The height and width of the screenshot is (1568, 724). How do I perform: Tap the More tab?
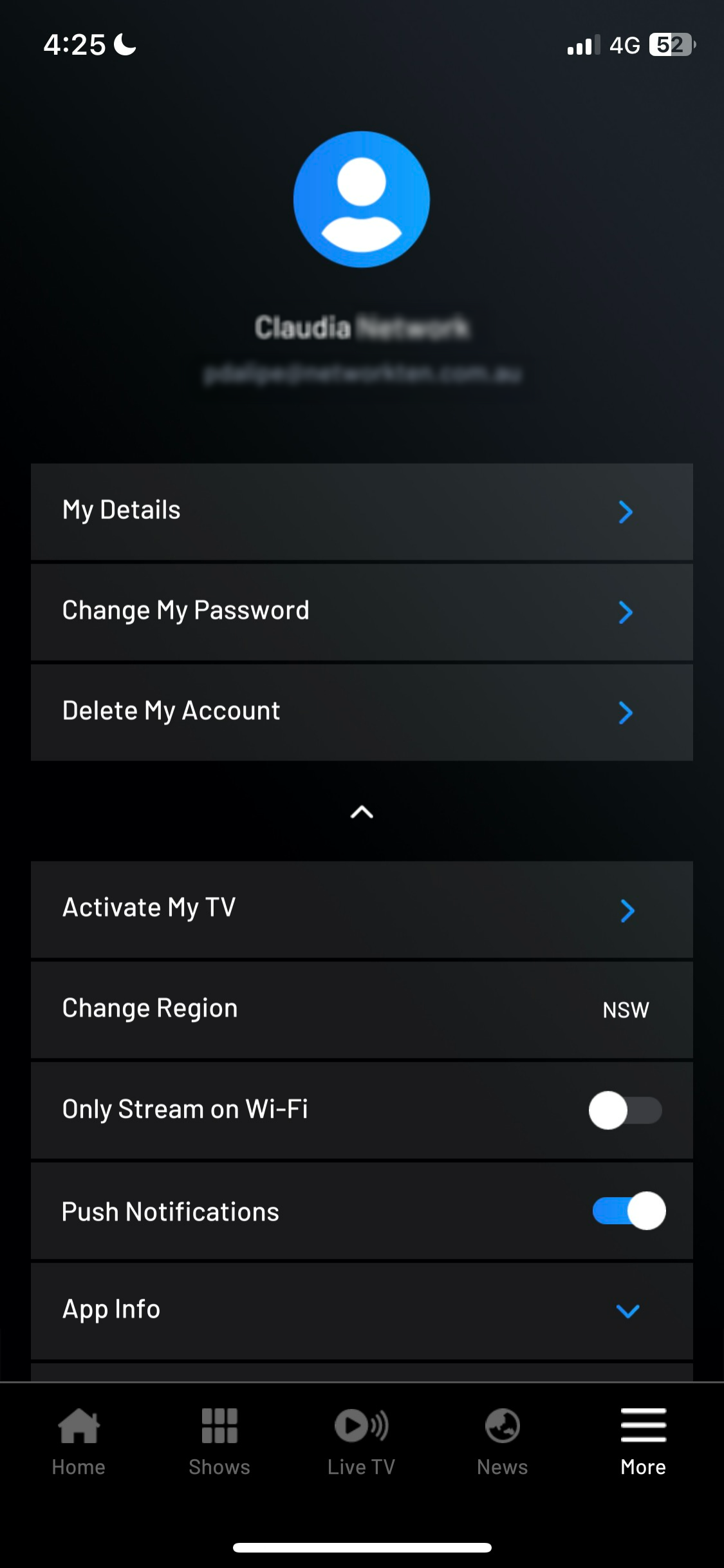point(644,1441)
